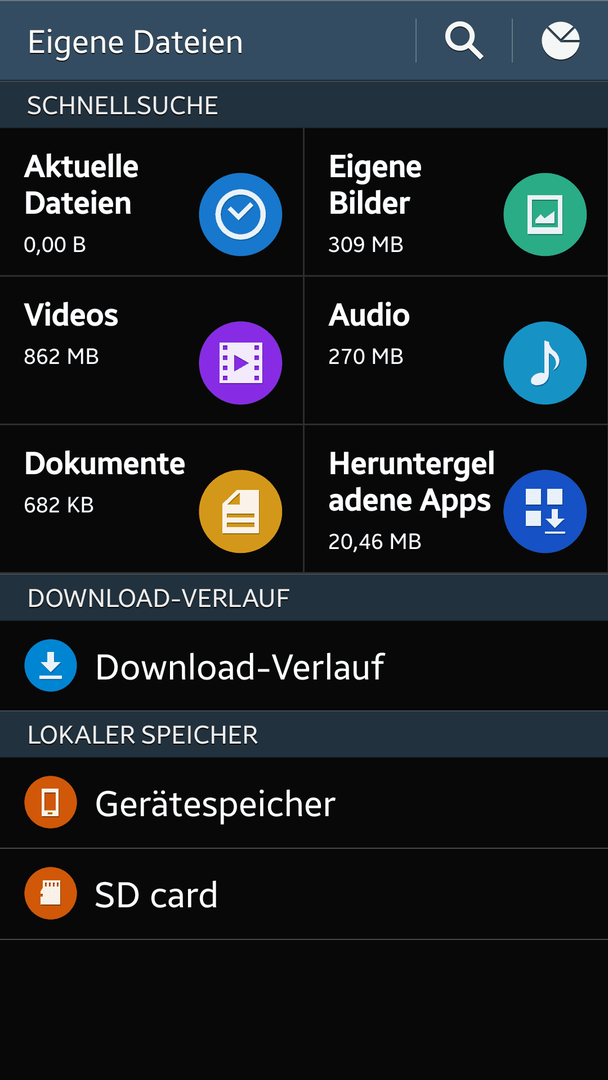The width and height of the screenshot is (608, 1080).
Task: Open the storage usage pie chart icon
Action: 560,41
